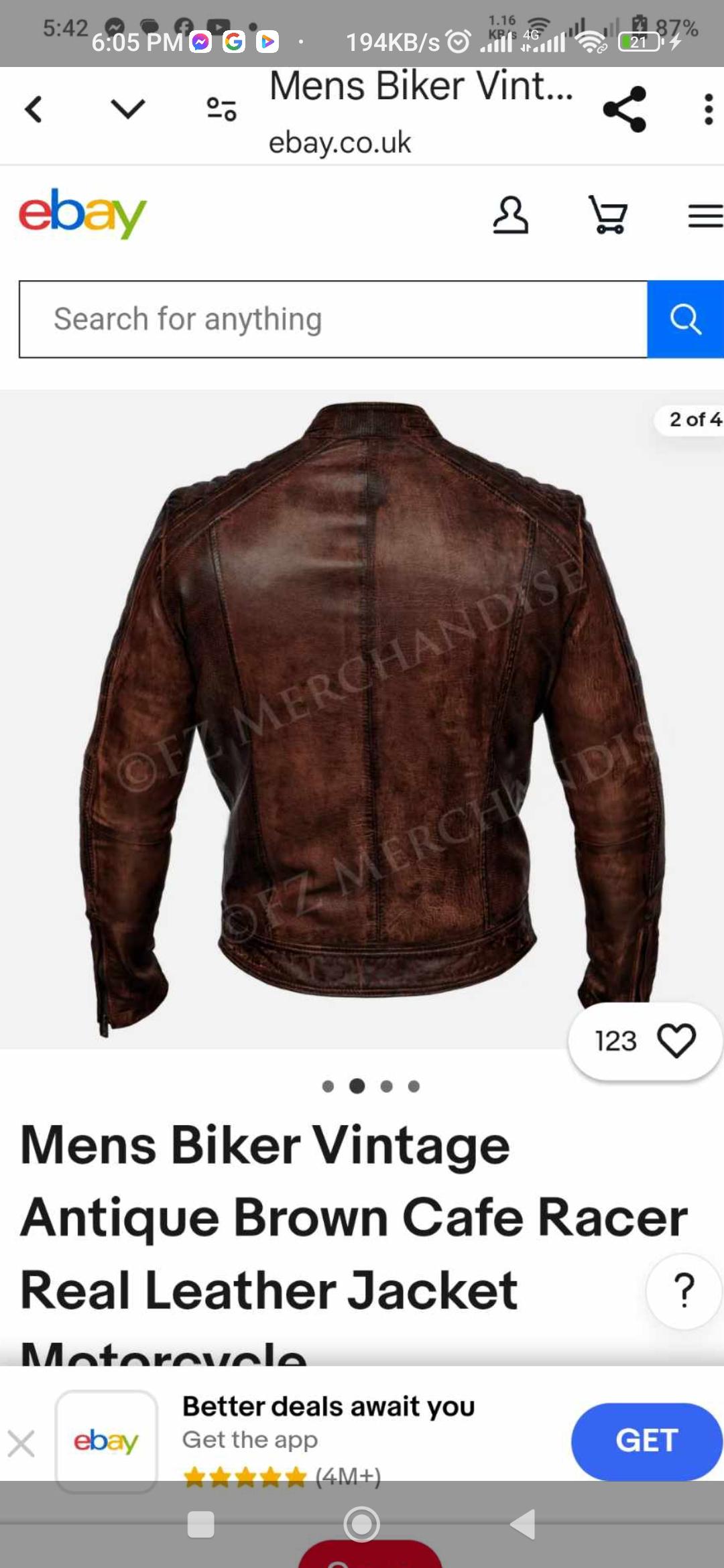Open the leather jacket product image
This screenshot has width=724, height=1568.
pos(362,717)
